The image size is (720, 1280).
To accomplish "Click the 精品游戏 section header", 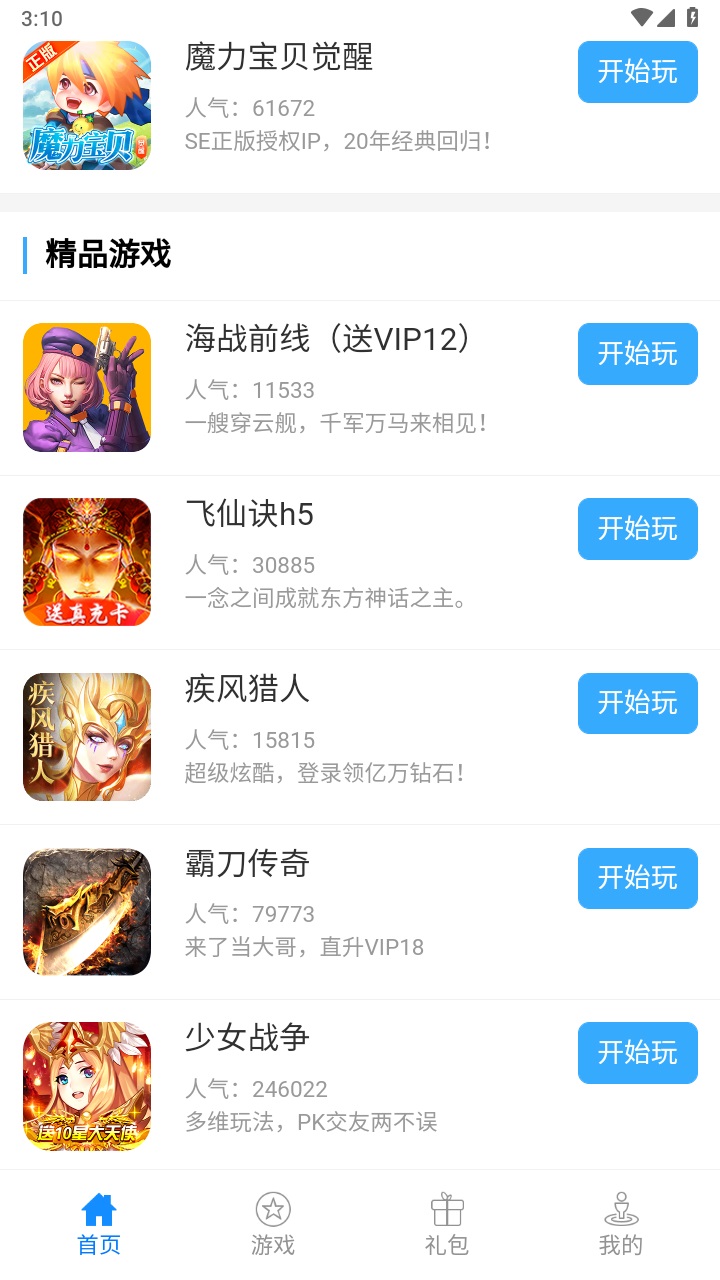I will [104, 255].
